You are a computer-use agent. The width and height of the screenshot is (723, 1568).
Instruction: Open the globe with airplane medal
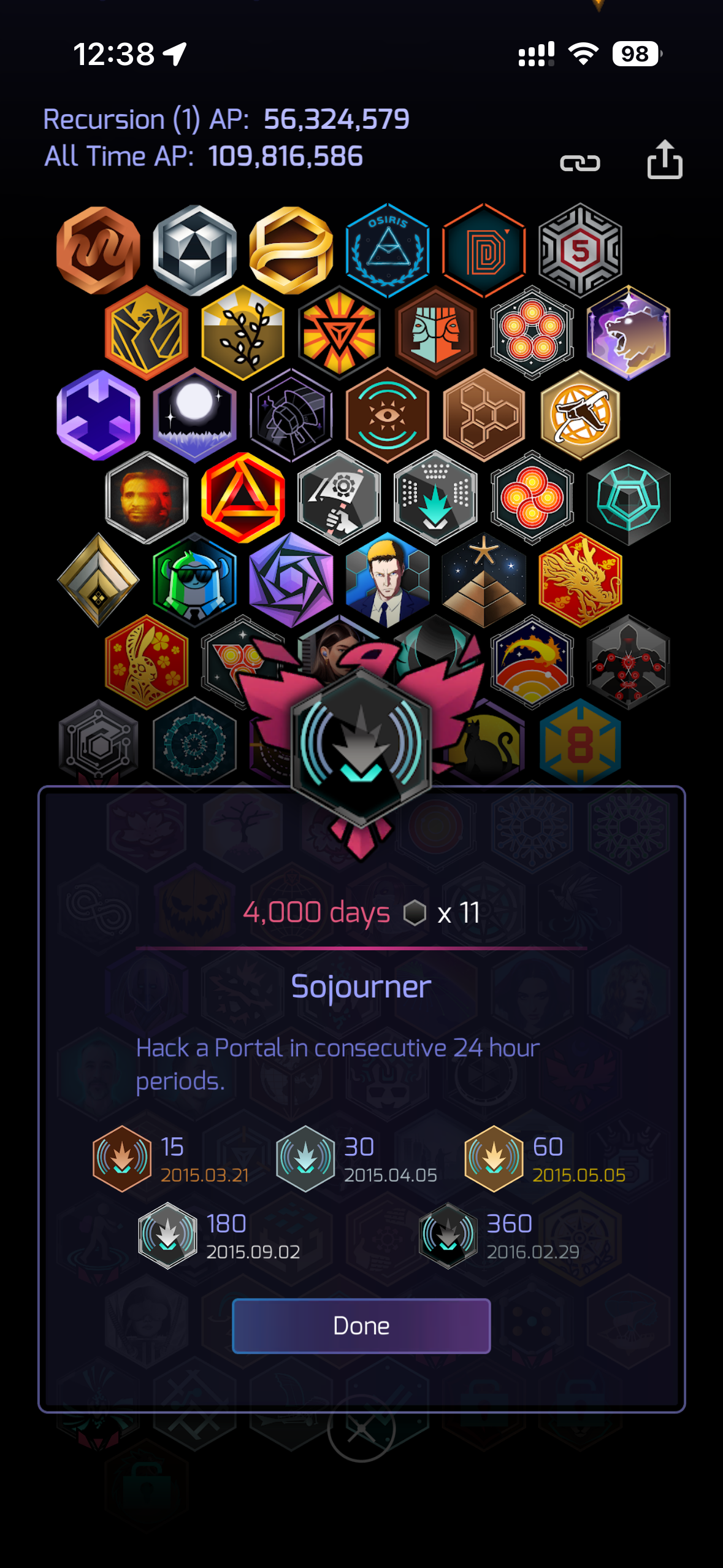click(580, 415)
